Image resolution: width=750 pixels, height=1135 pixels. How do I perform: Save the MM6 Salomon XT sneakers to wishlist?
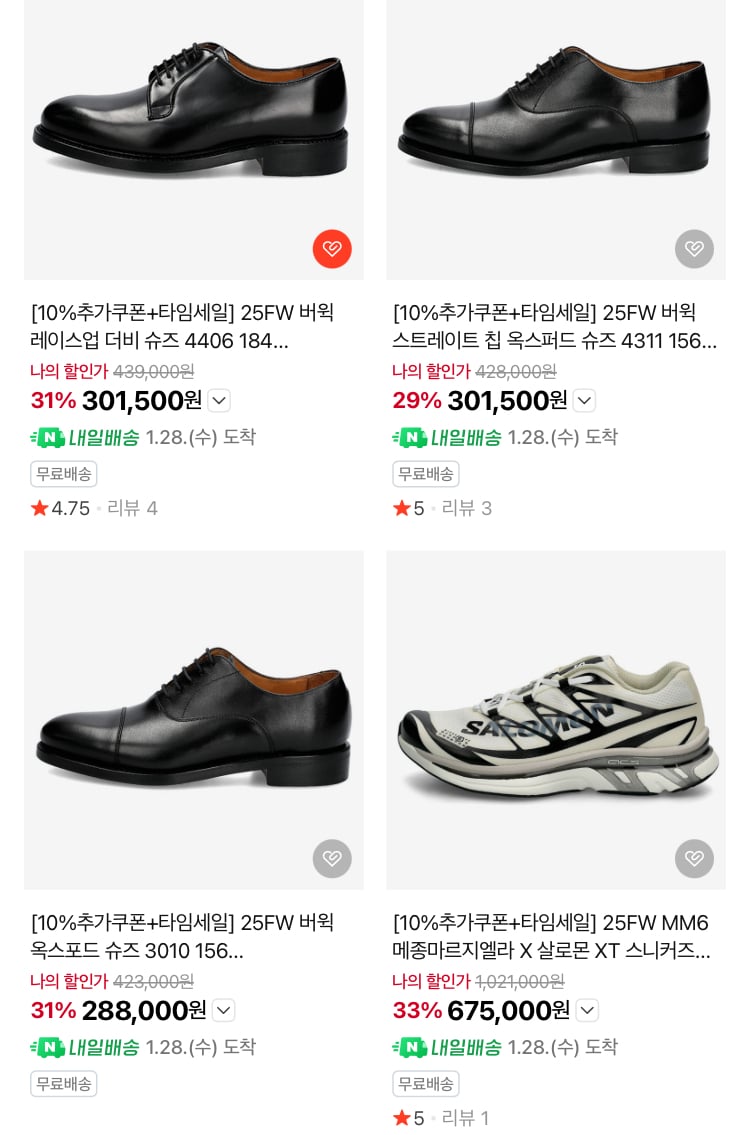coord(694,858)
